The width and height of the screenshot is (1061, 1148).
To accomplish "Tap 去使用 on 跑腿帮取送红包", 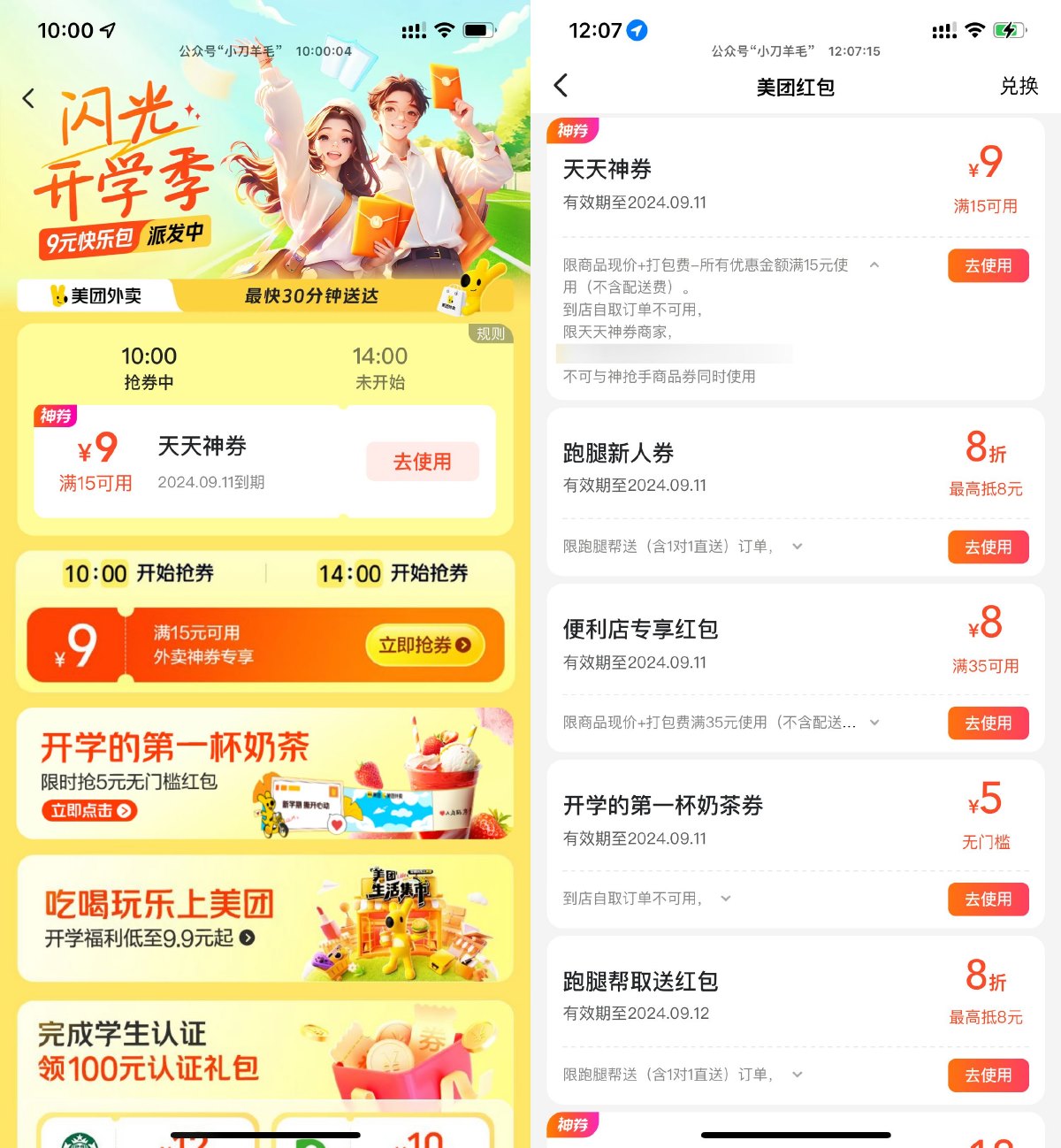I will coord(988,1075).
